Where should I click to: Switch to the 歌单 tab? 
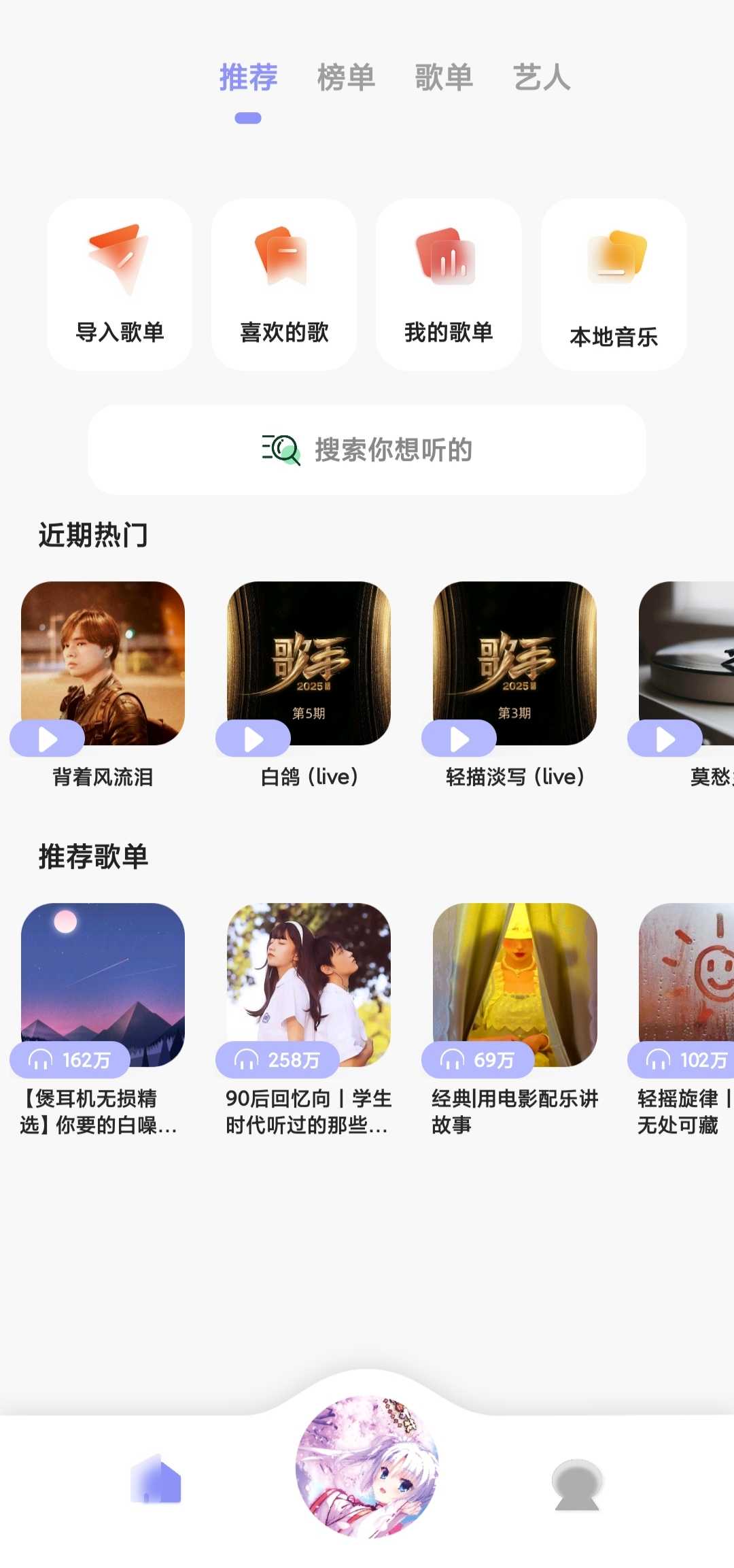point(444,78)
